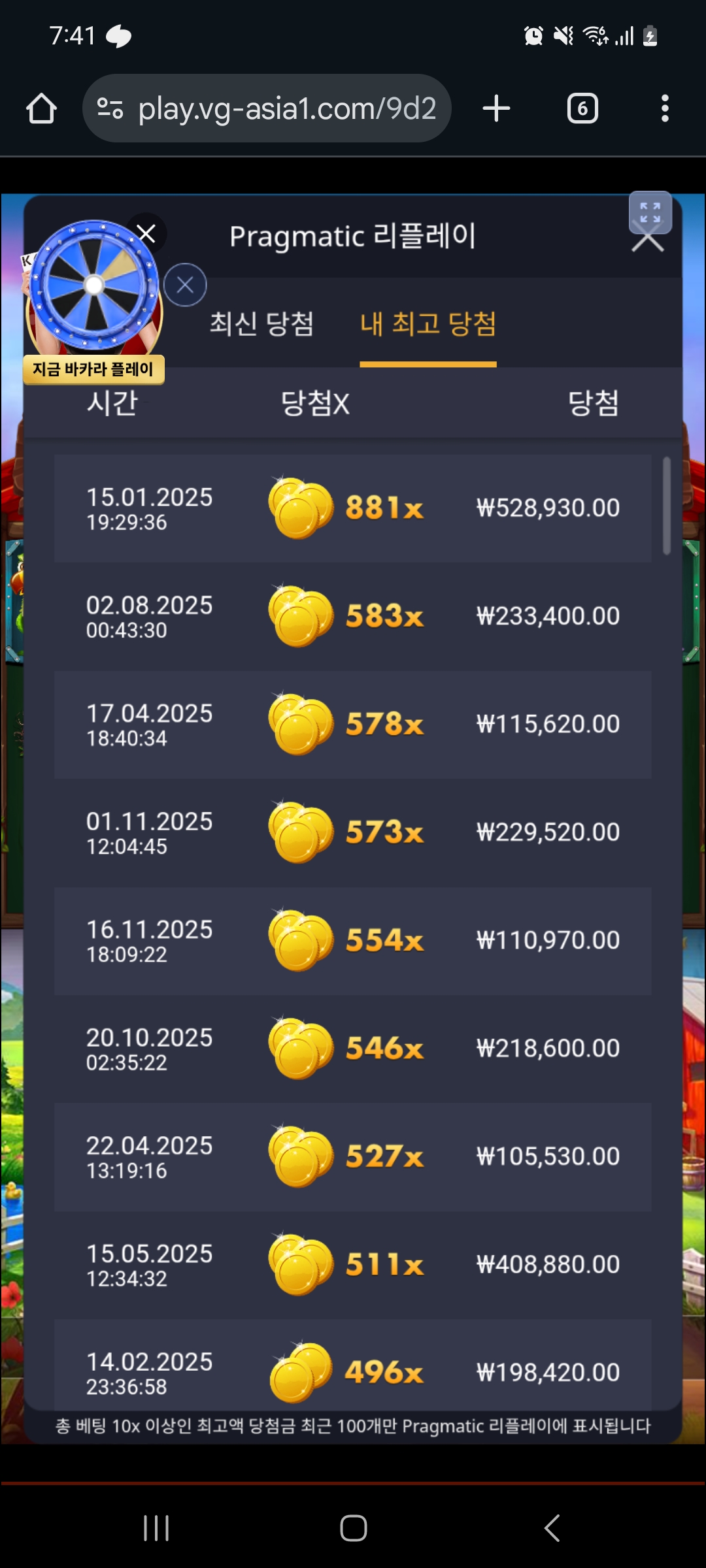Open the 881x win replay
This screenshot has height=1568, width=706.
[x=353, y=508]
